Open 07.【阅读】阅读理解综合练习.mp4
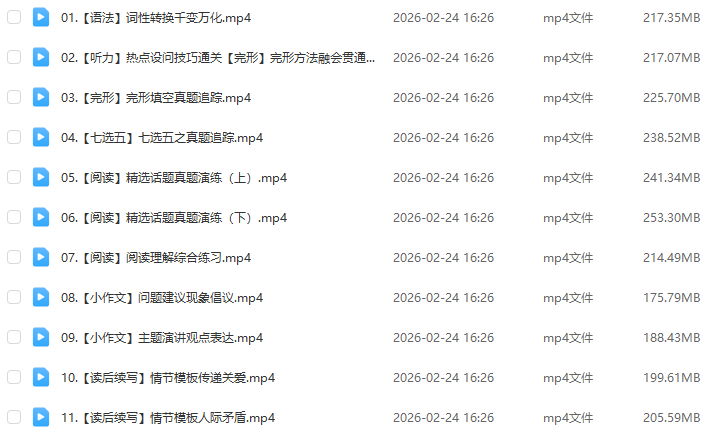706x428 pixels. (155, 258)
